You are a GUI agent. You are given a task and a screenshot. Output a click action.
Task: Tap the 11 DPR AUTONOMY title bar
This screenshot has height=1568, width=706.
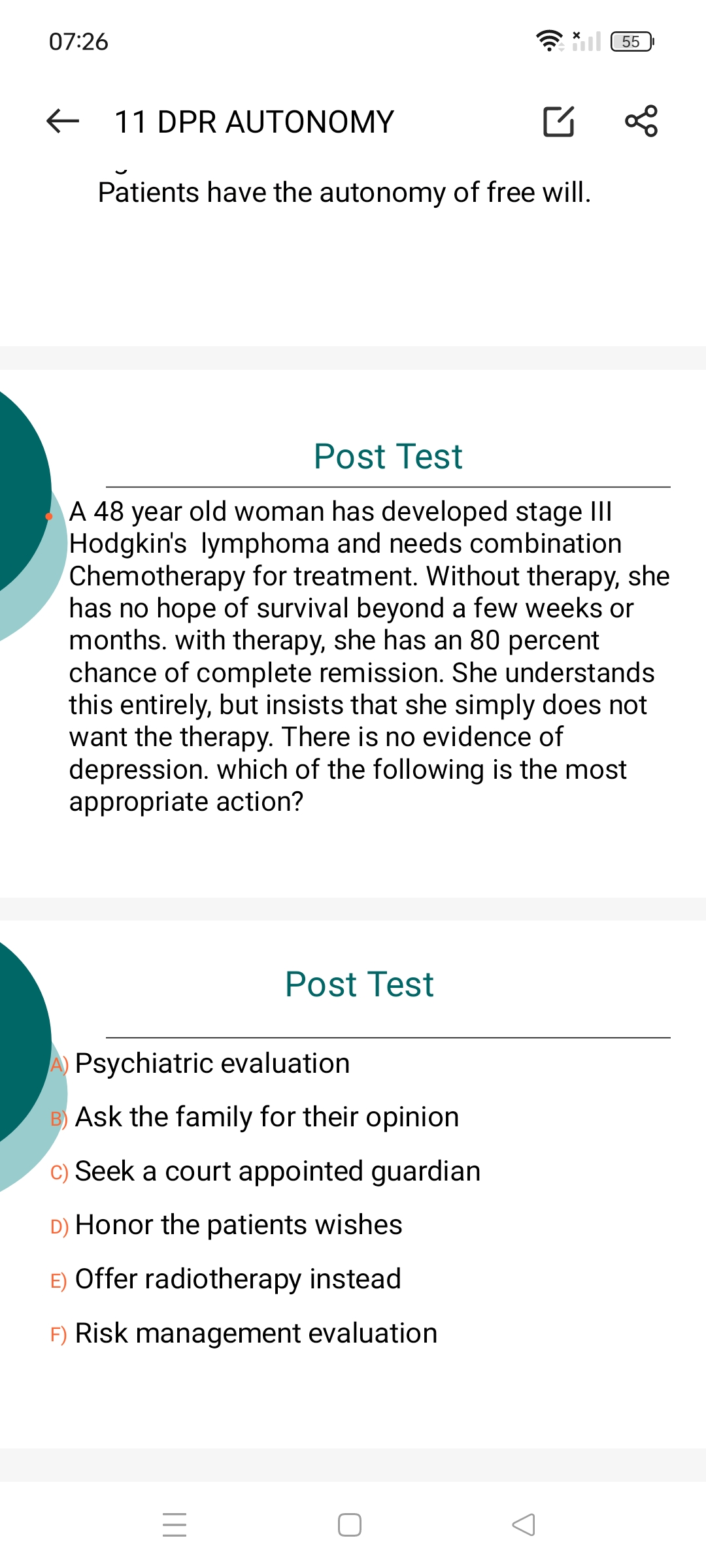click(x=254, y=122)
